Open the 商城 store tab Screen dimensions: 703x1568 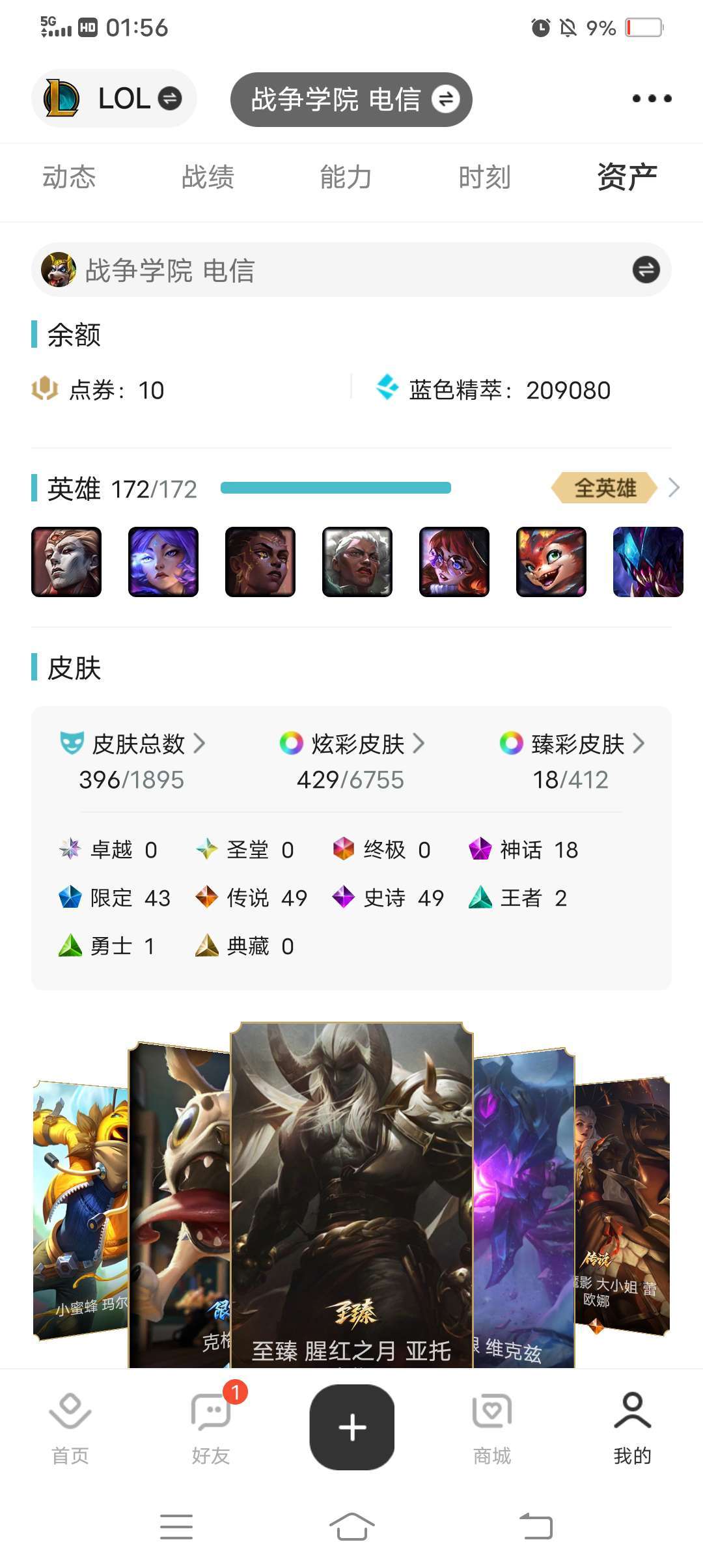click(492, 1428)
